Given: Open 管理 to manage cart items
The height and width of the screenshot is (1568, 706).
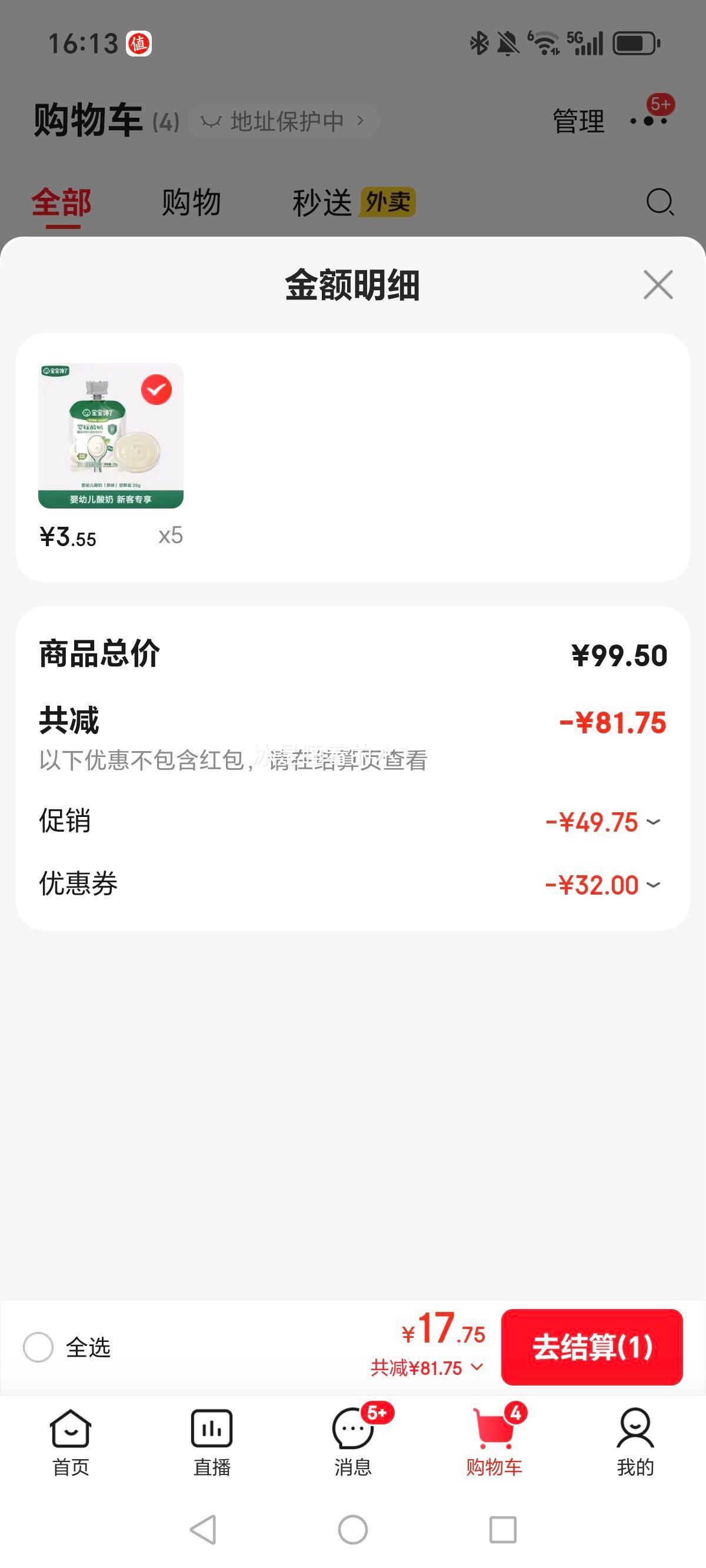Looking at the screenshot, I should [577, 120].
